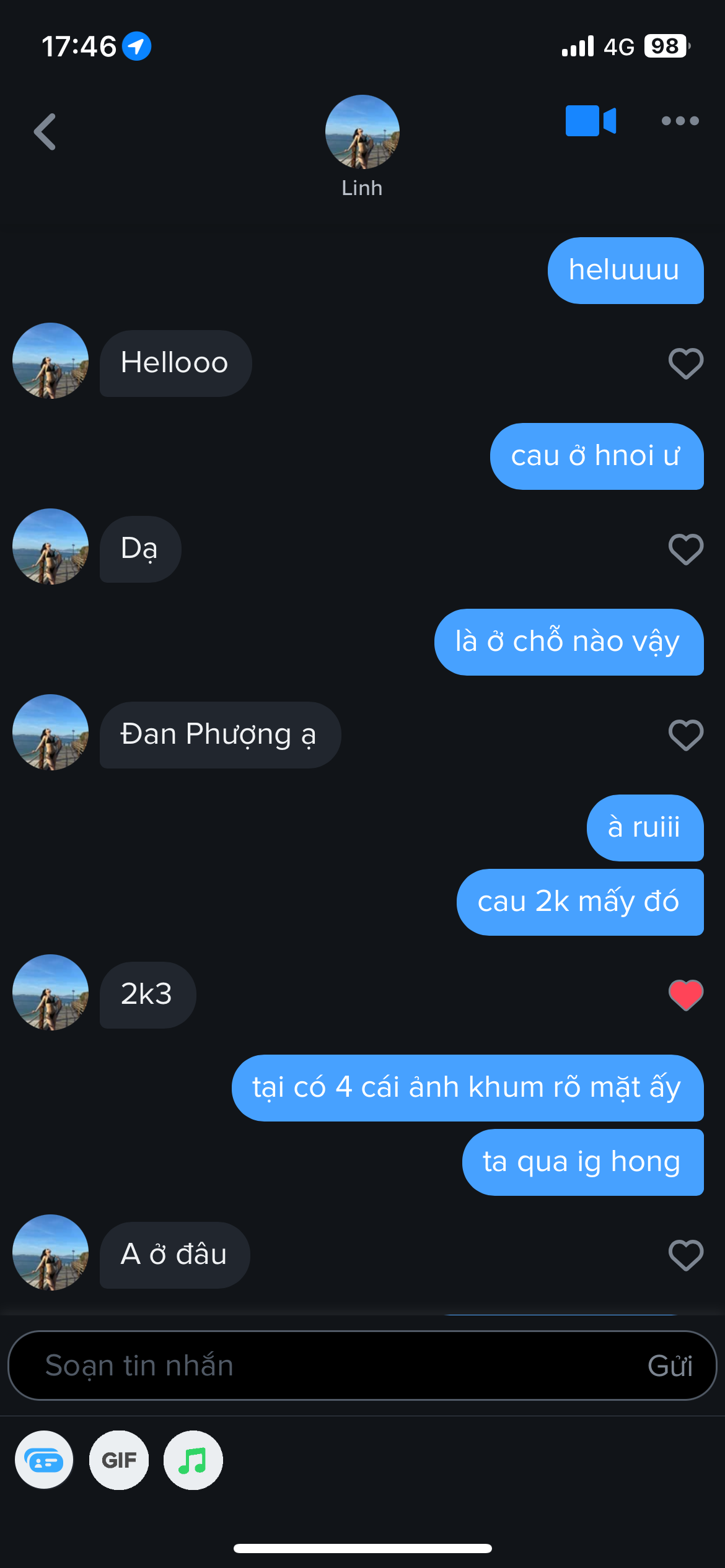Focus the "Soạn tin nhắn" message field
The width and height of the screenshot is (725, 1568).
(x=322, y=1365)
